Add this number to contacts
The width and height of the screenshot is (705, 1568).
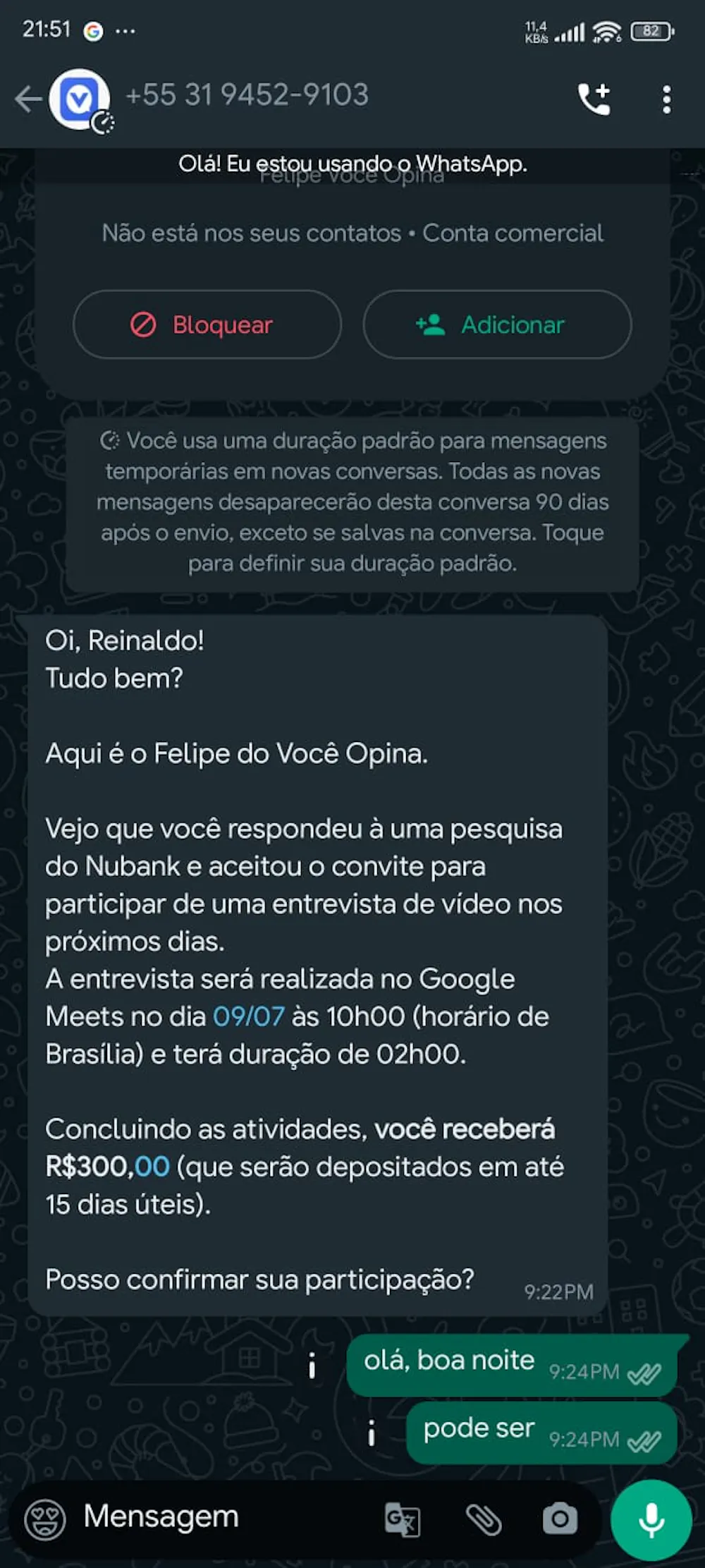pos(497,324)
